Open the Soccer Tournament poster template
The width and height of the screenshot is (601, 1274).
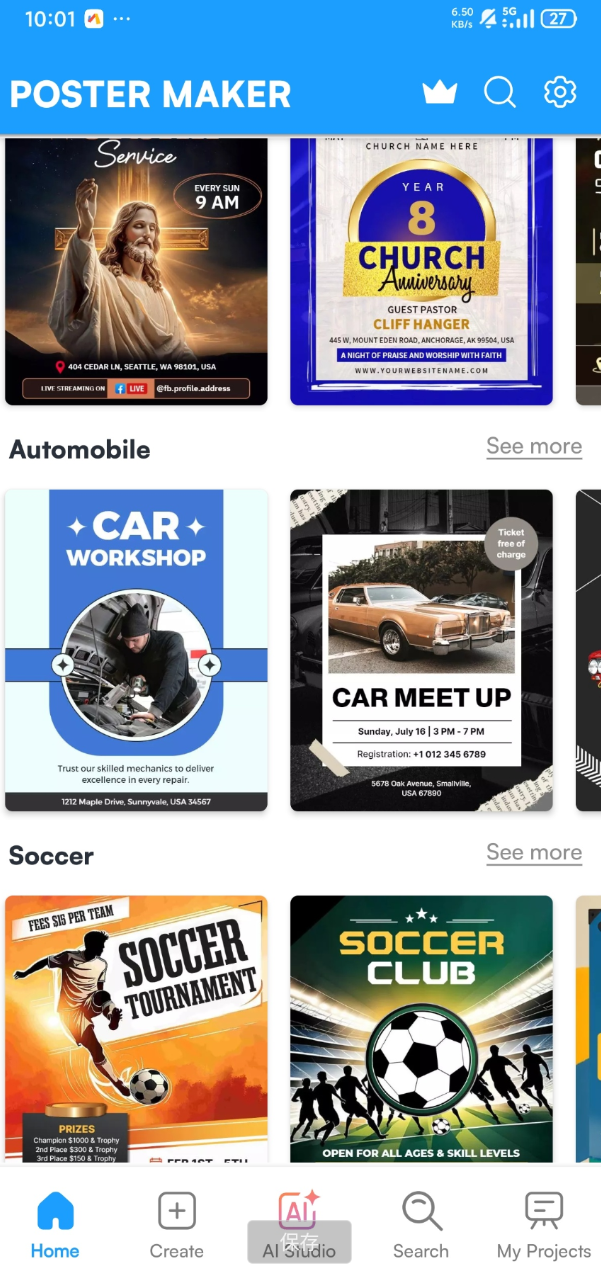coord(137,1028)
